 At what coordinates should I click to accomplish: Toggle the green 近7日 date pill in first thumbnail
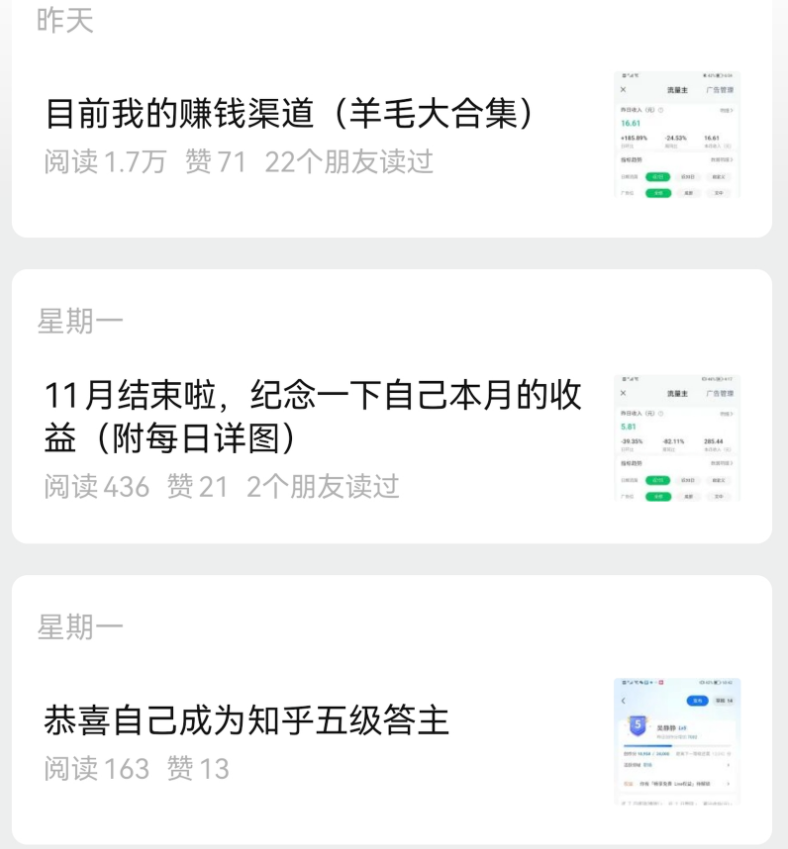coord(658,176)
